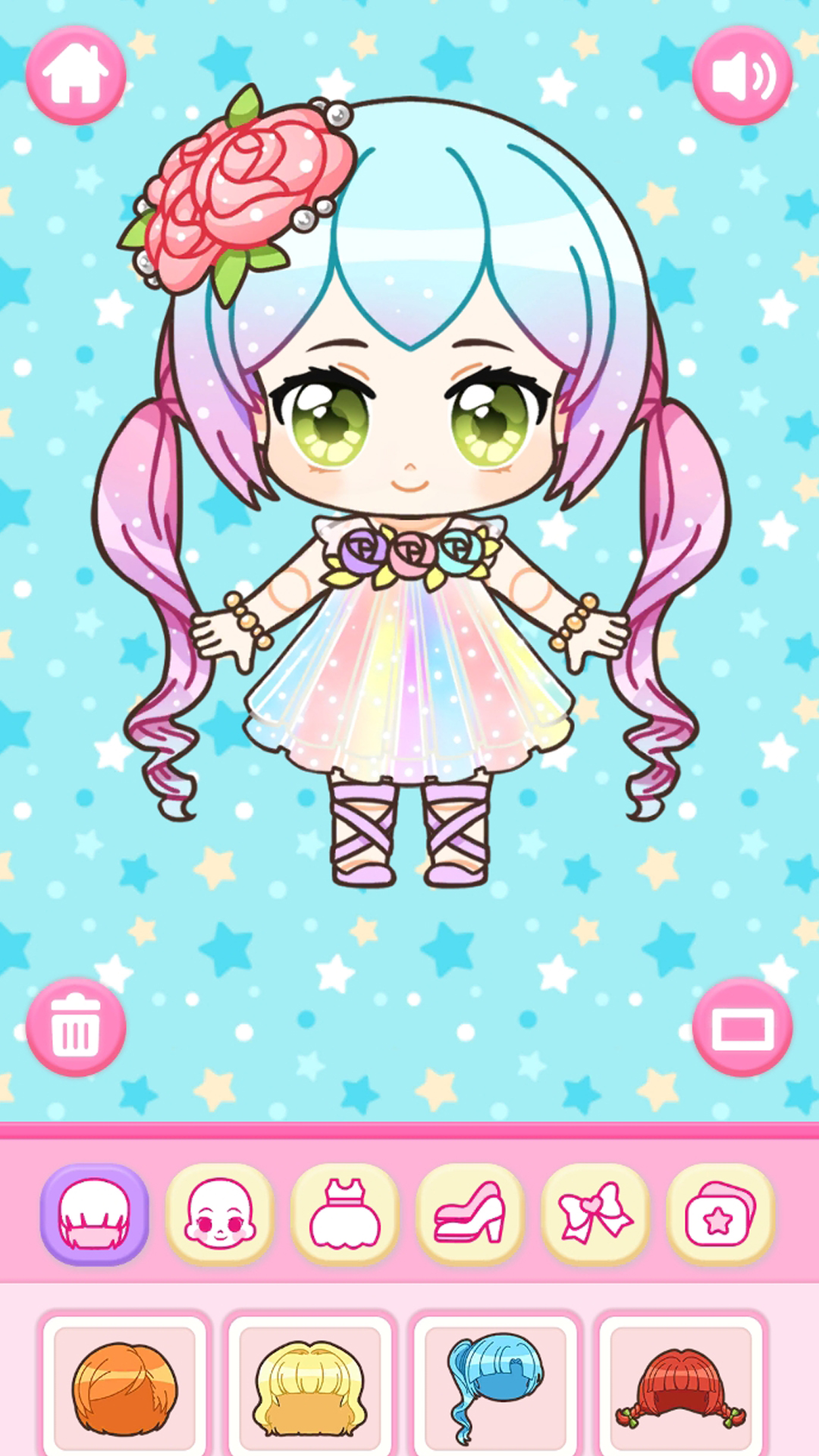Go to the home screen
819x1456 pixels.
[x=76, y=74]
